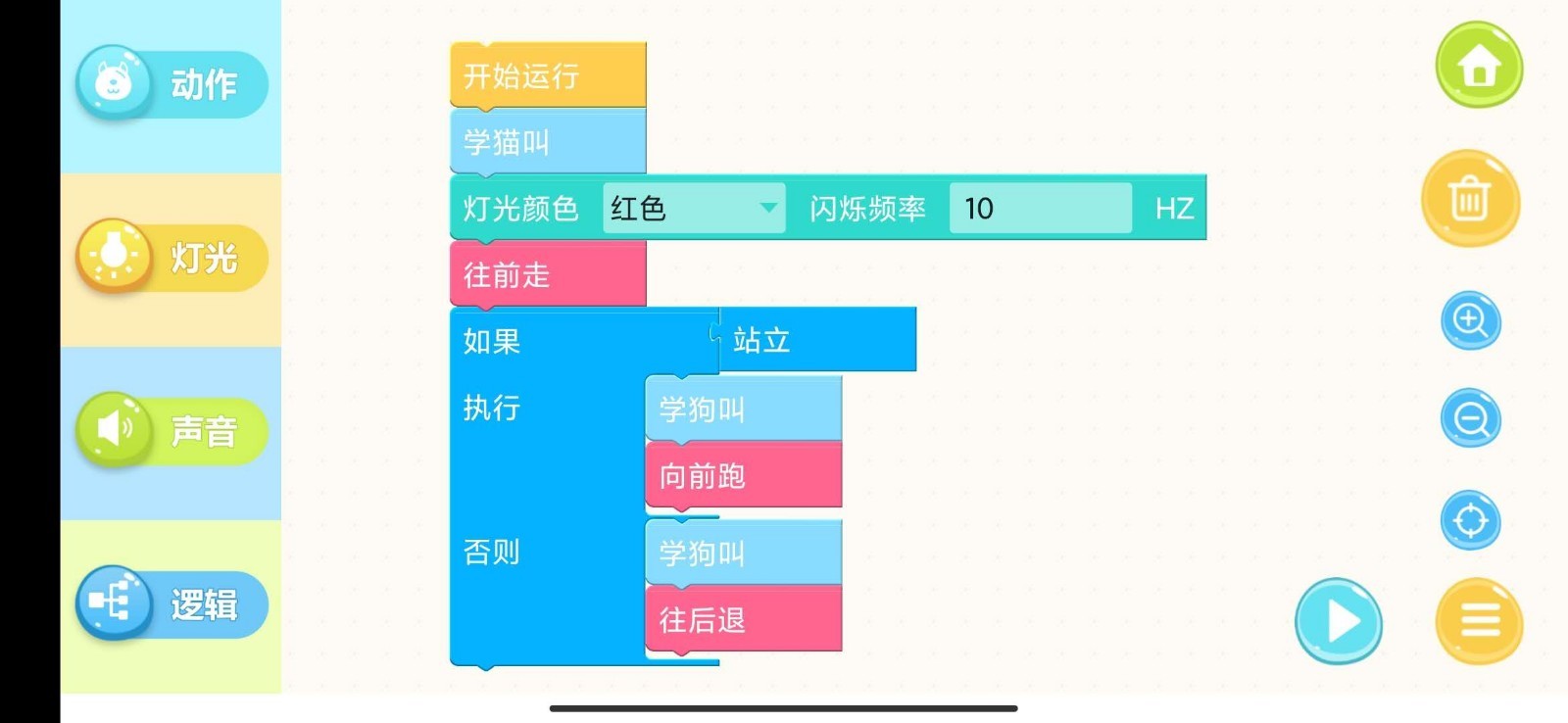Zoom in on the workspace

pos(1470,320)
